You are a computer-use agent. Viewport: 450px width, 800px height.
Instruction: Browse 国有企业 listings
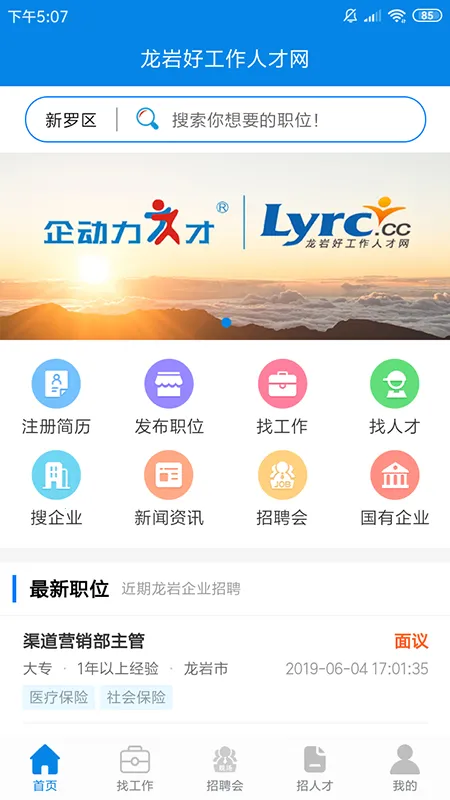click(x=394, y=488)
